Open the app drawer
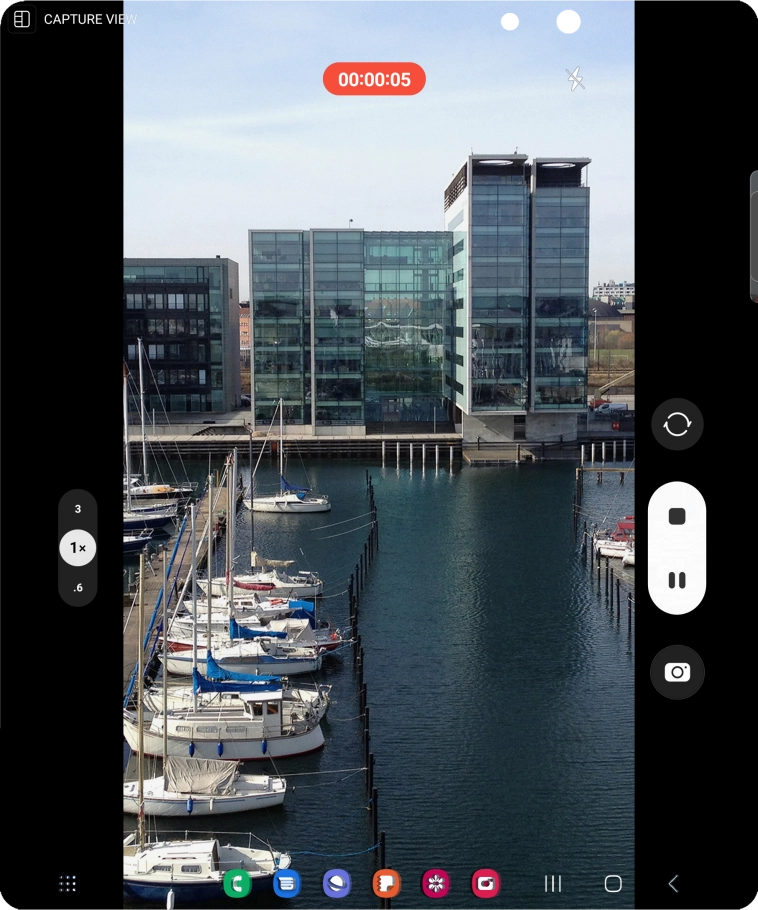 [x=67, y=883]
